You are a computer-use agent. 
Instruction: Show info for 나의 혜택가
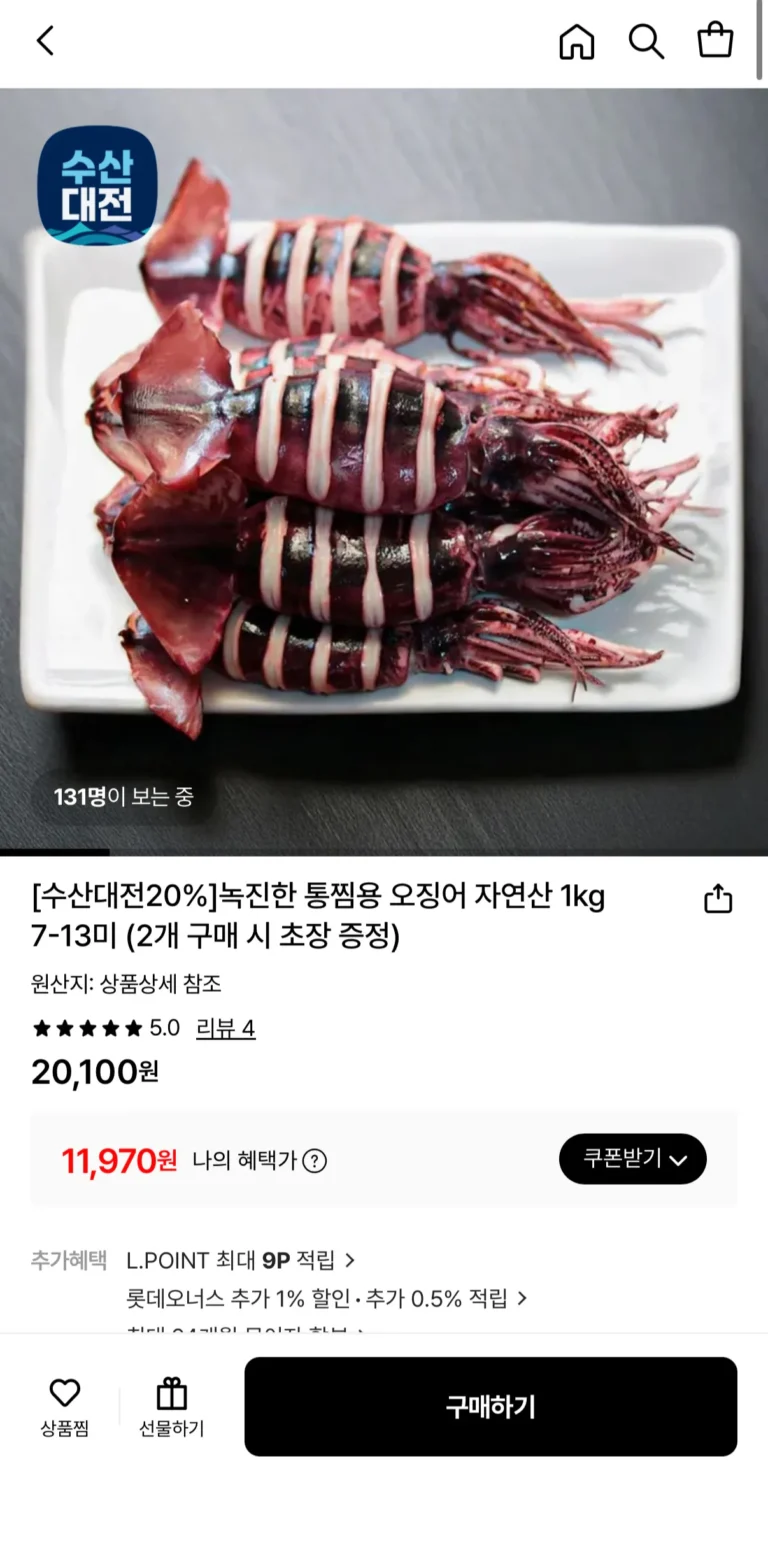pos(315,1161)
